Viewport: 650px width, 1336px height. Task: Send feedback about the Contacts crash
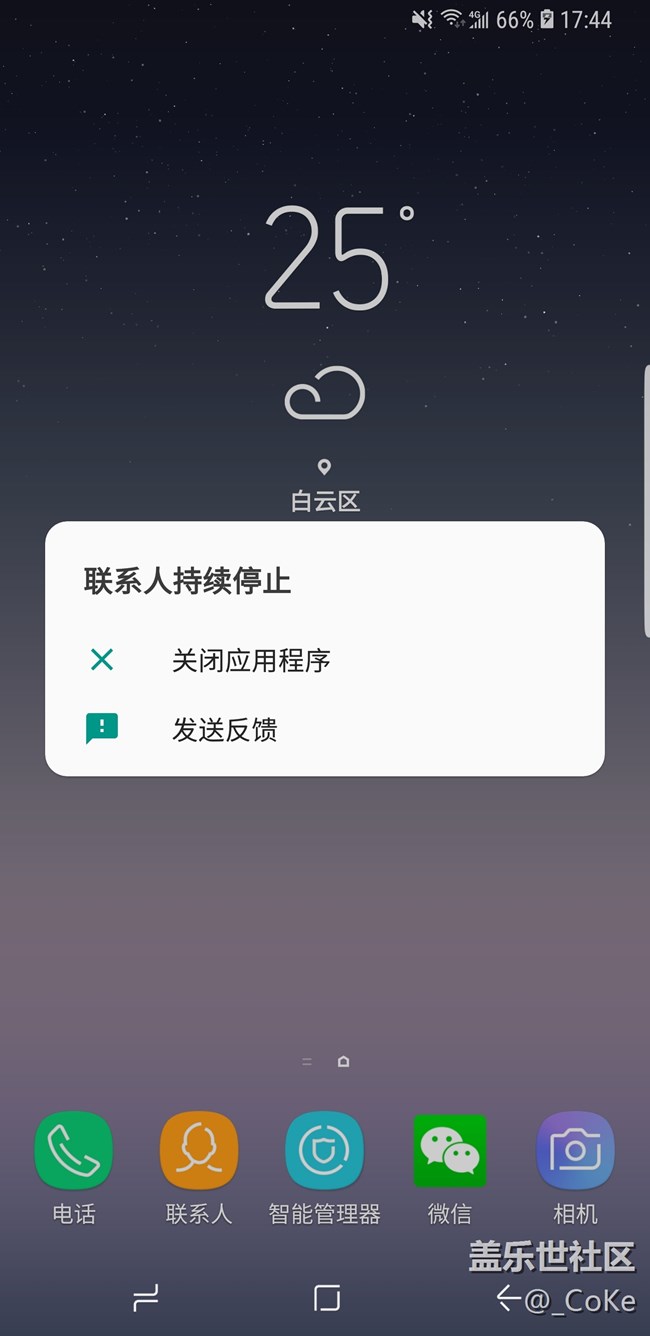pos(224,730)
